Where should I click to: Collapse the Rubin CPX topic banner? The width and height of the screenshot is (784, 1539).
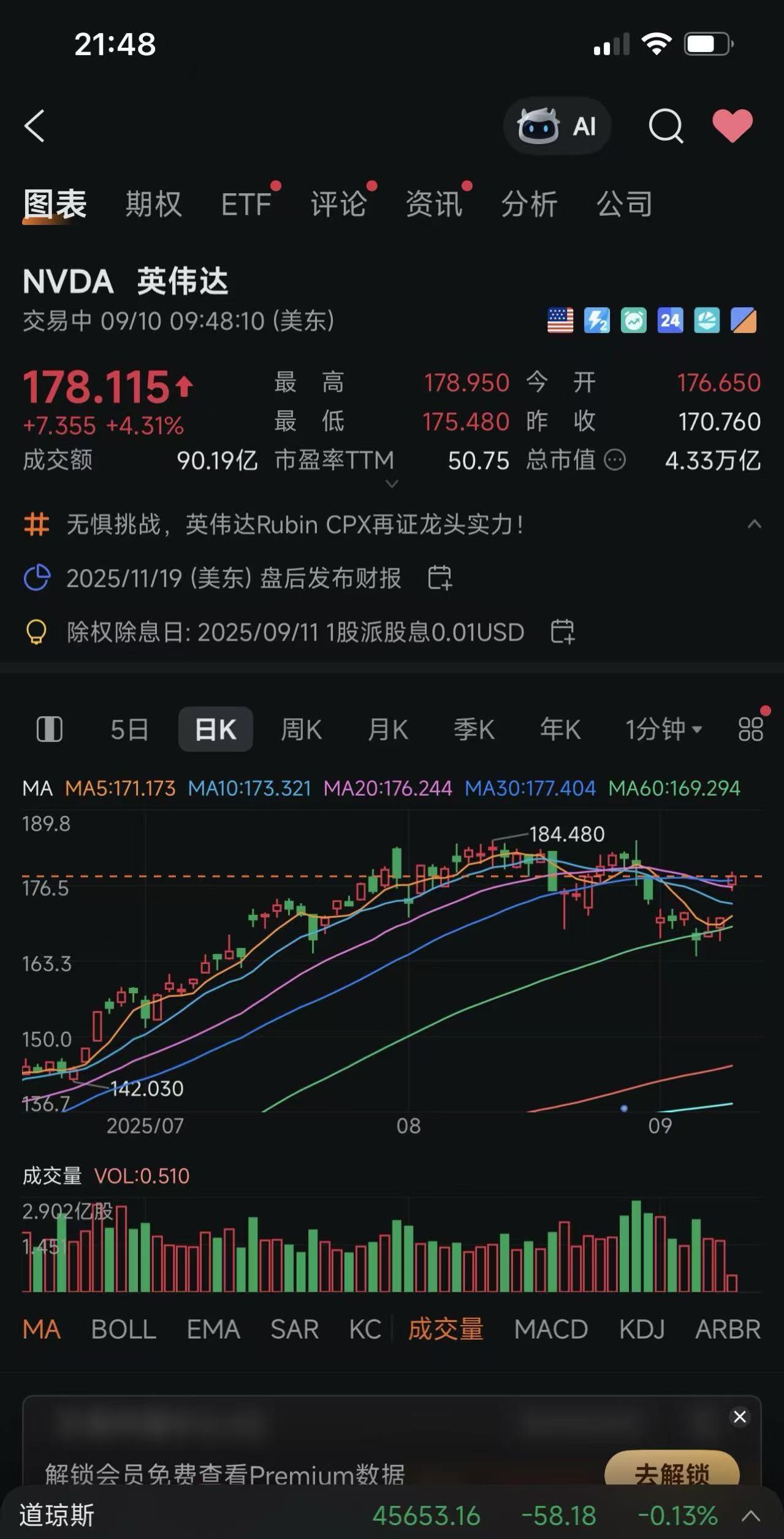[755, 524]
